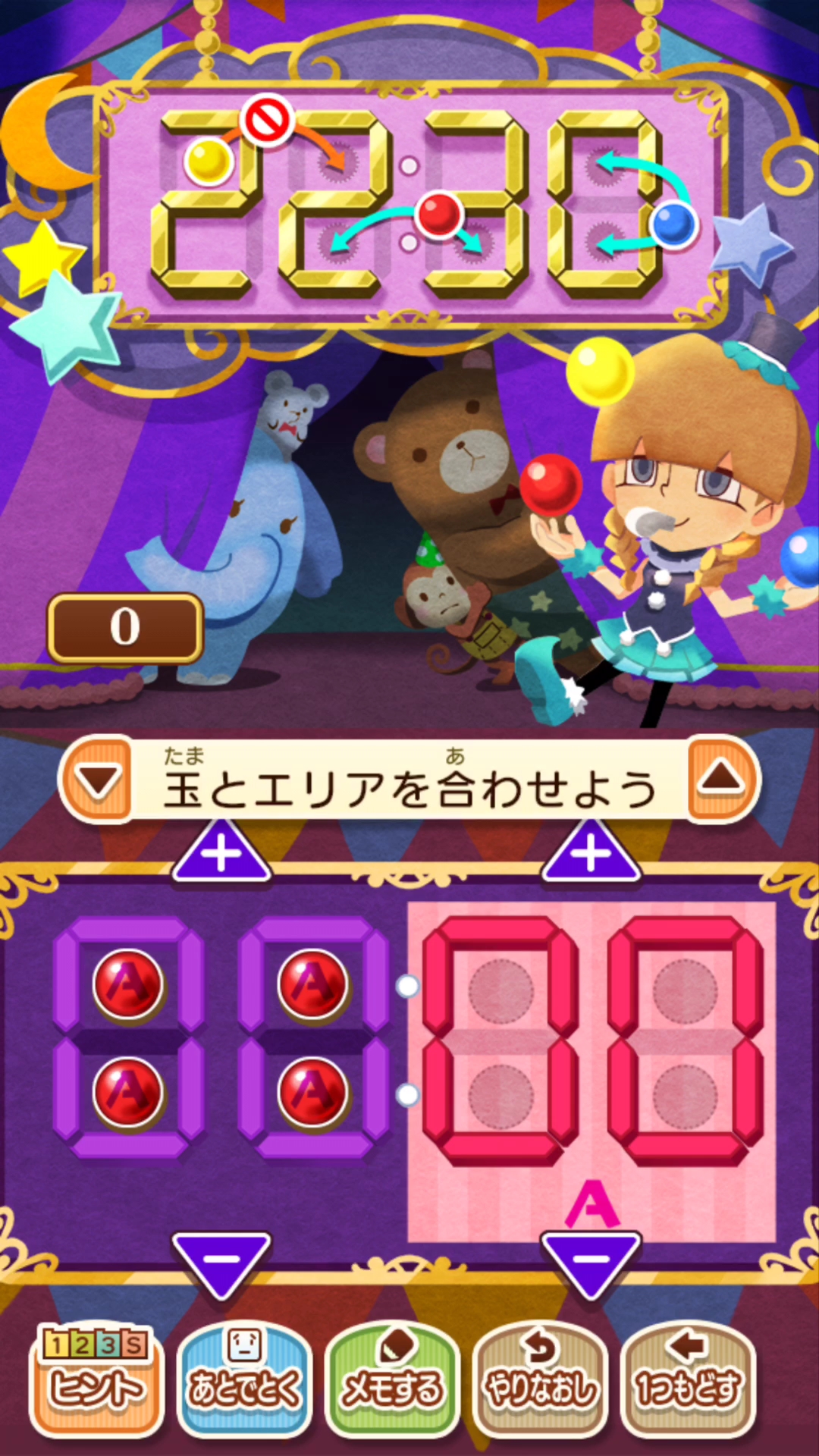Collapse the instruction banner with down arrow
The height and width of the screenshot is (1456, 819).
click(x=98, y=780)
